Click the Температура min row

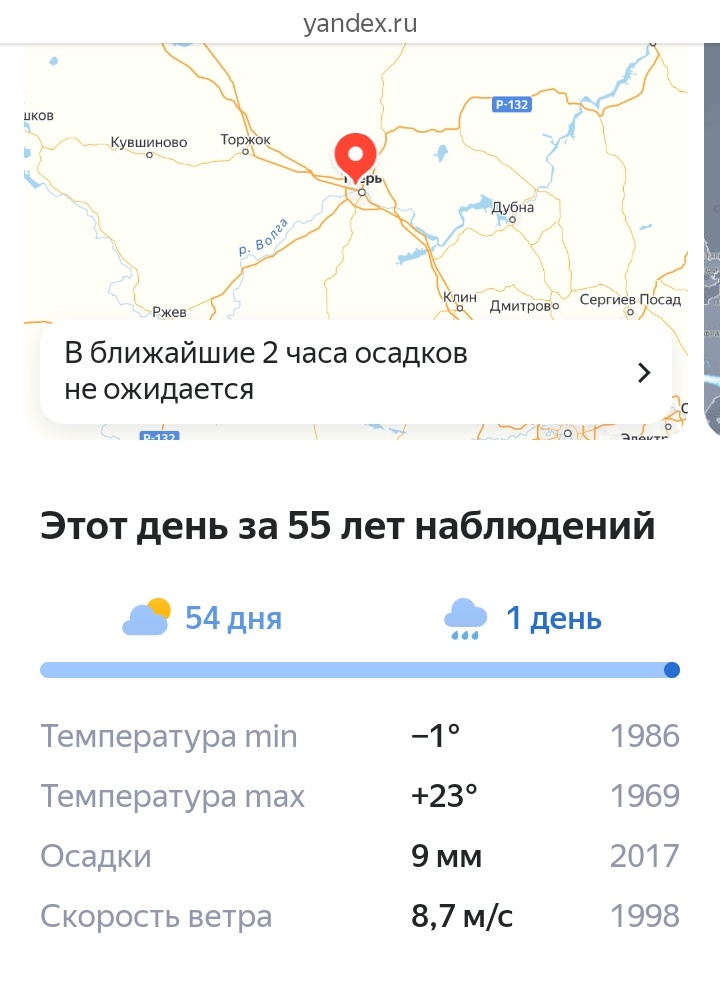[167, 736]
